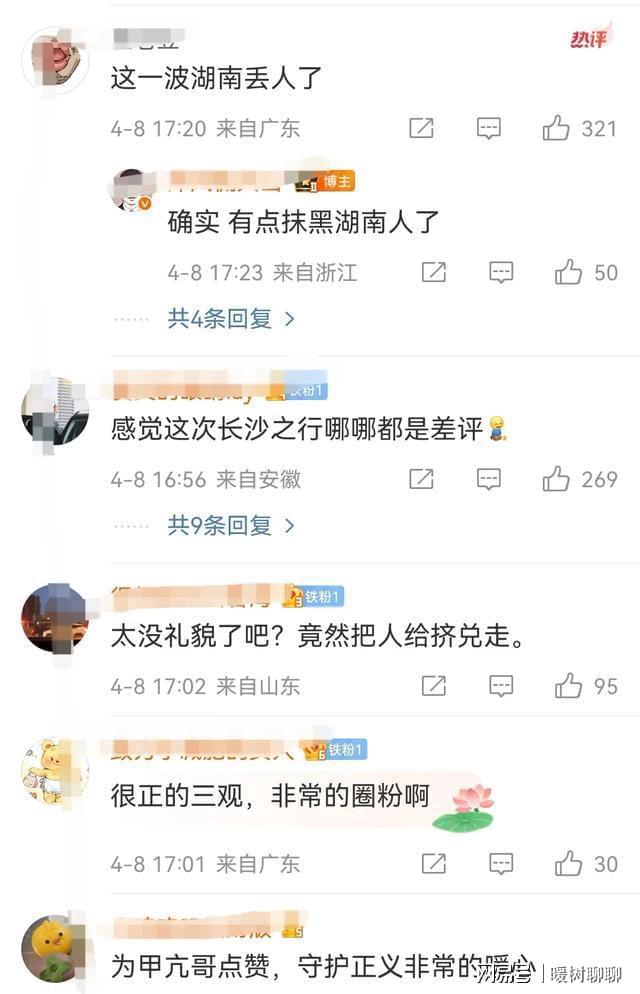
Task: Repost the comment "很正的三观，非常的圈粉啊"
Action: tap(434, 863)
